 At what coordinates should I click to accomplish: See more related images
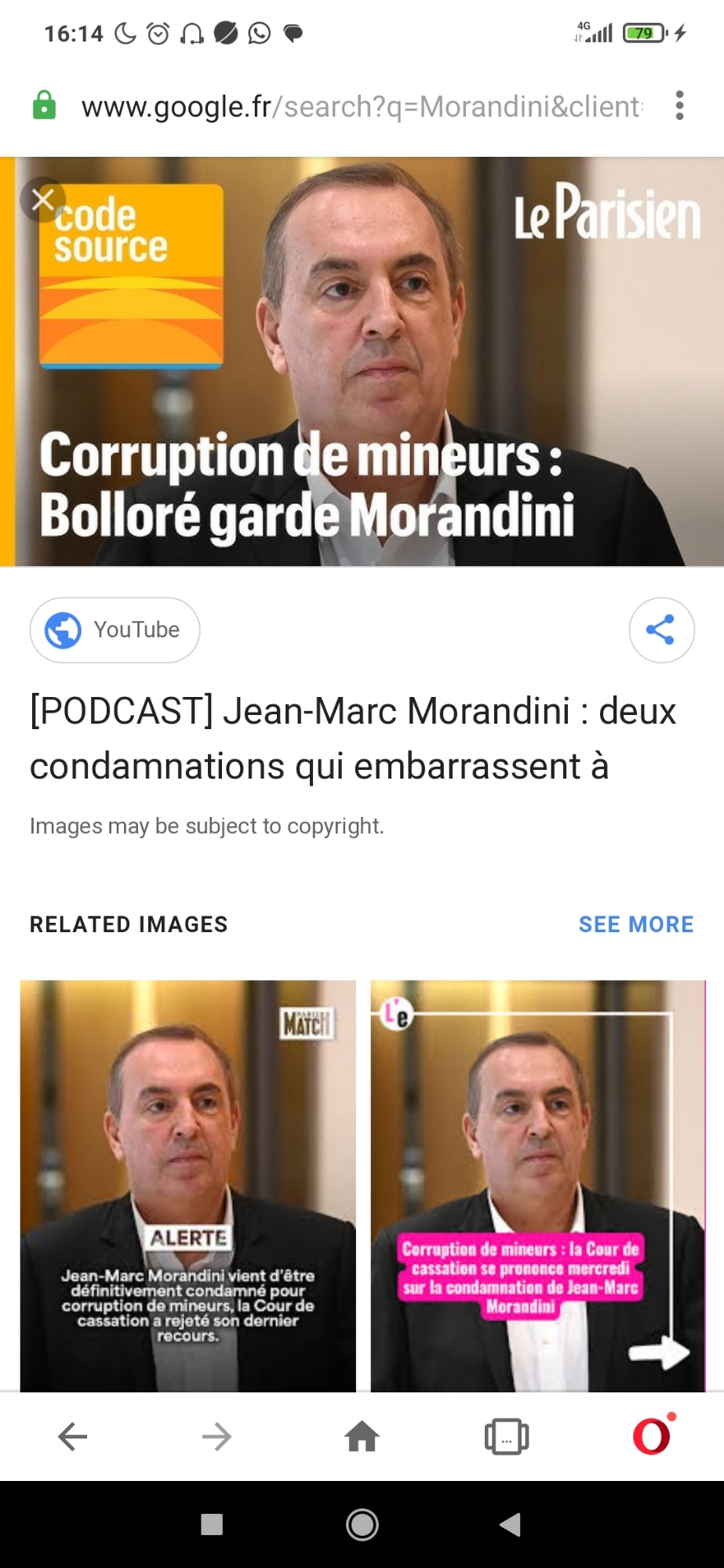(x=635, y=924)
